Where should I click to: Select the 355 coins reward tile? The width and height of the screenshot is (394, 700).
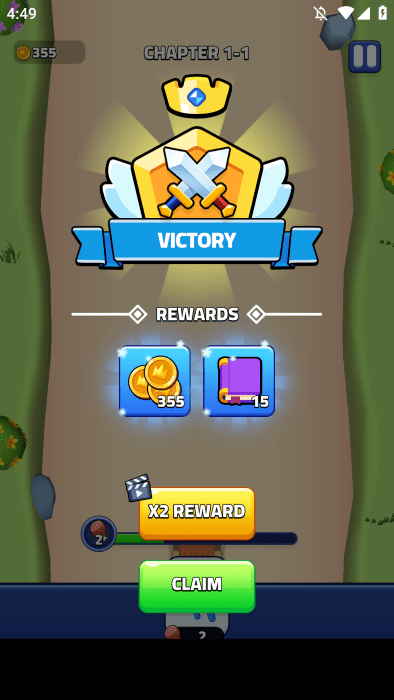[154, 381]
